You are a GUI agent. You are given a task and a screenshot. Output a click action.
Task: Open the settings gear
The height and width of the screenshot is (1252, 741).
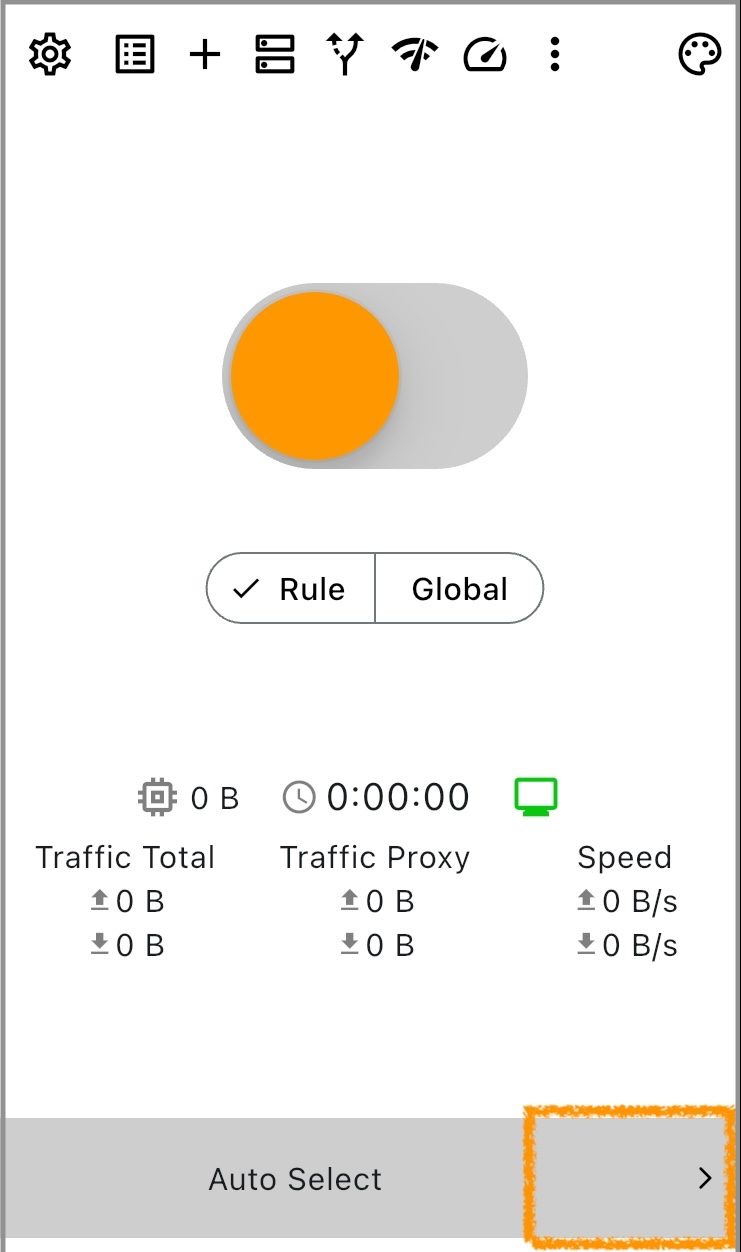(50, 54)
